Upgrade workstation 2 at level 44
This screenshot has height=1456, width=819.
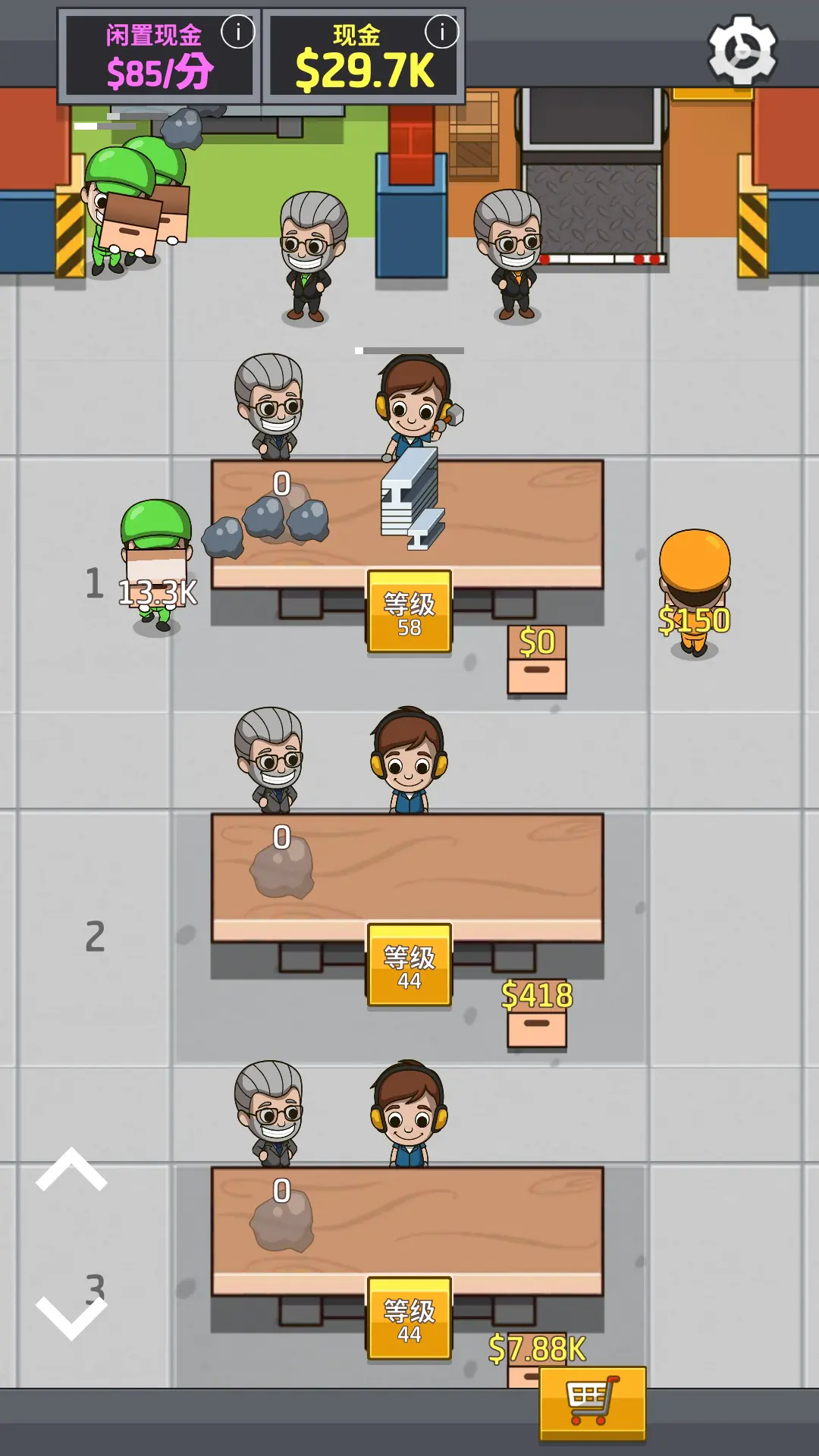(409, 965)
